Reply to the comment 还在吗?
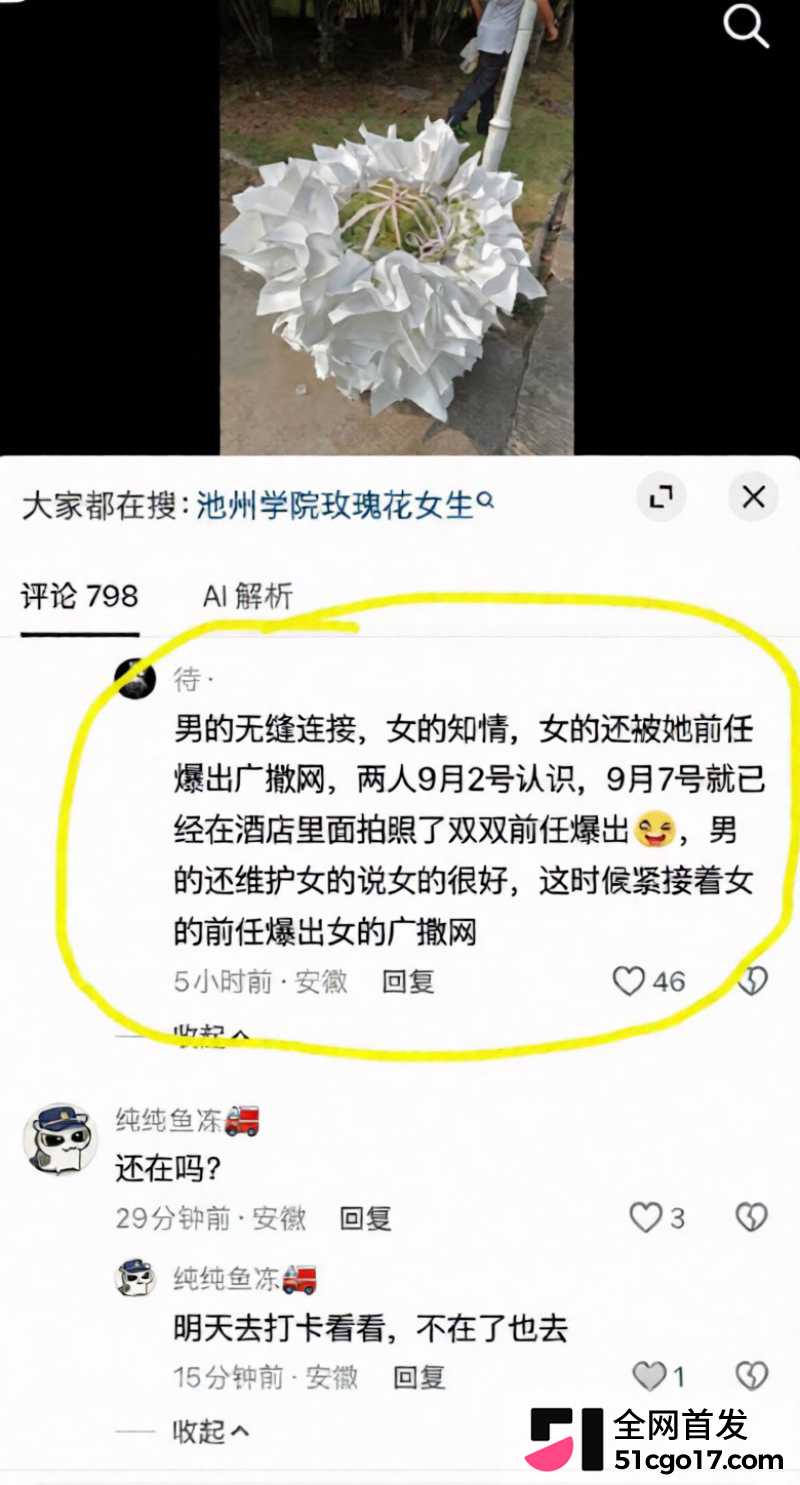The width and height of the screenshot is (800, 1485). click(x=365, y=1218)
